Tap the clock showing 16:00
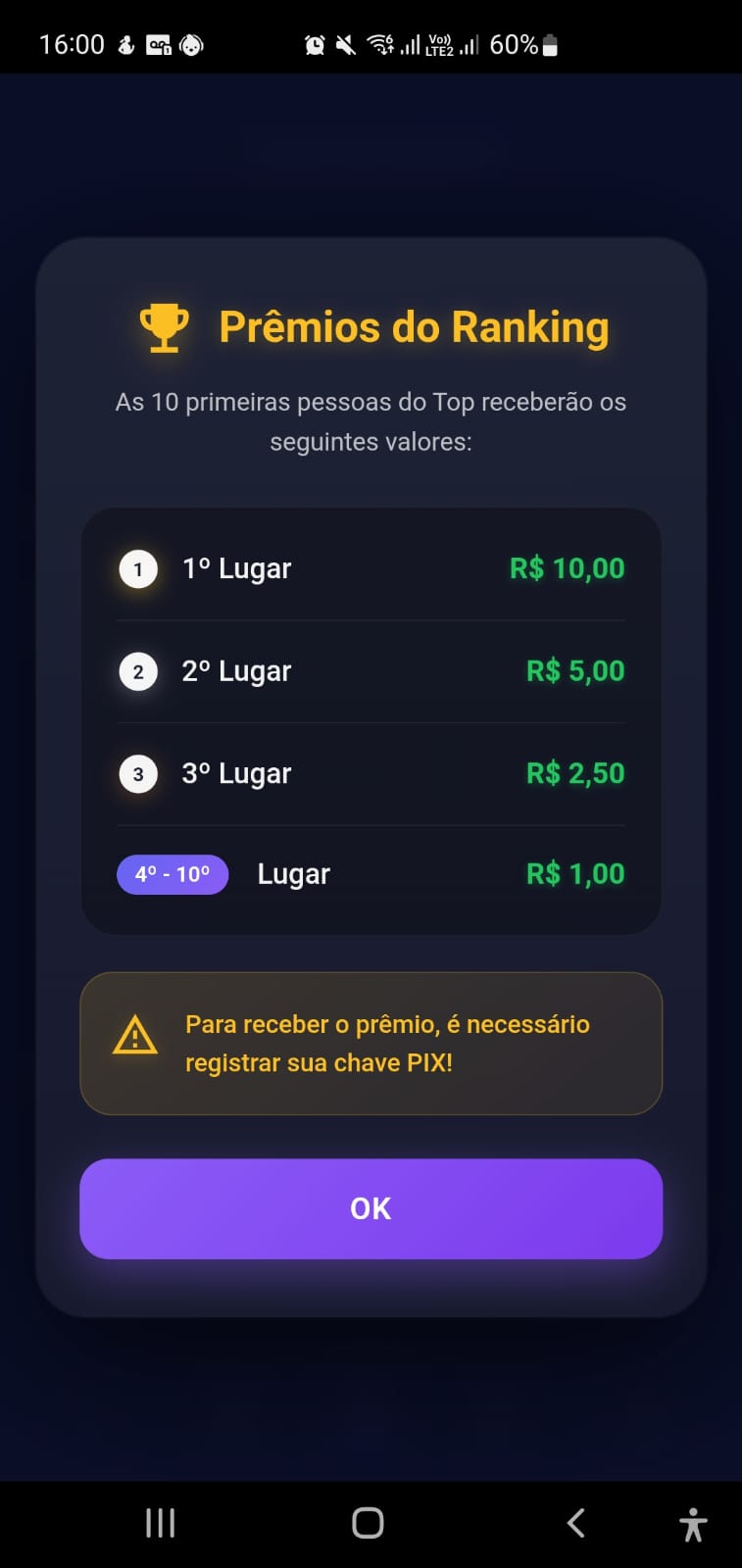 [x=73, y=43]
